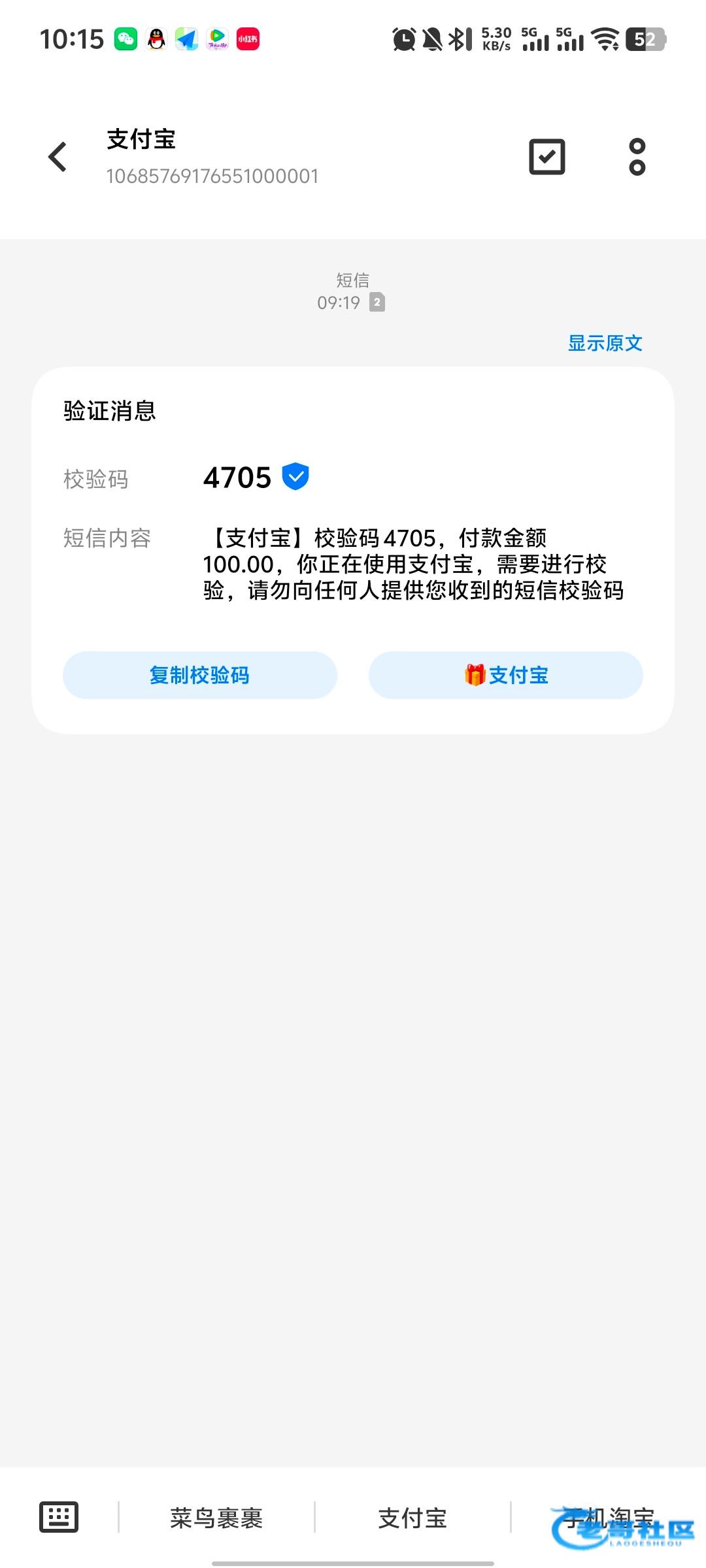
Task: Switch to the keyboard input icon
Action: pos(59,1517)
